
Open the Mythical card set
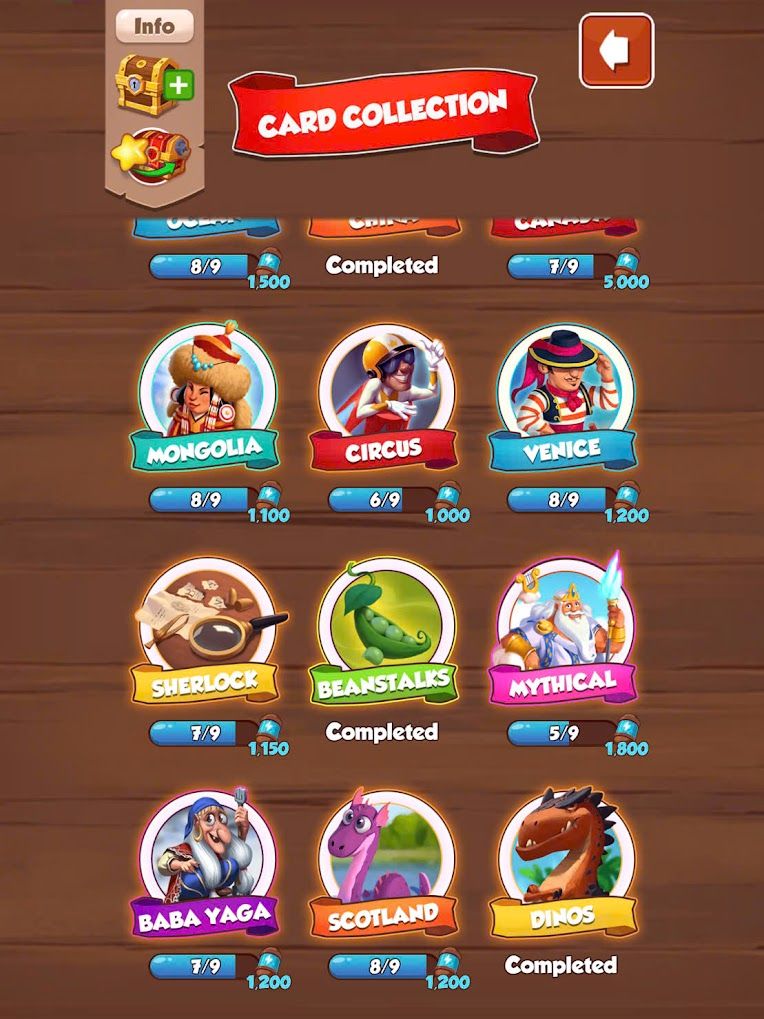click(562, 630)
